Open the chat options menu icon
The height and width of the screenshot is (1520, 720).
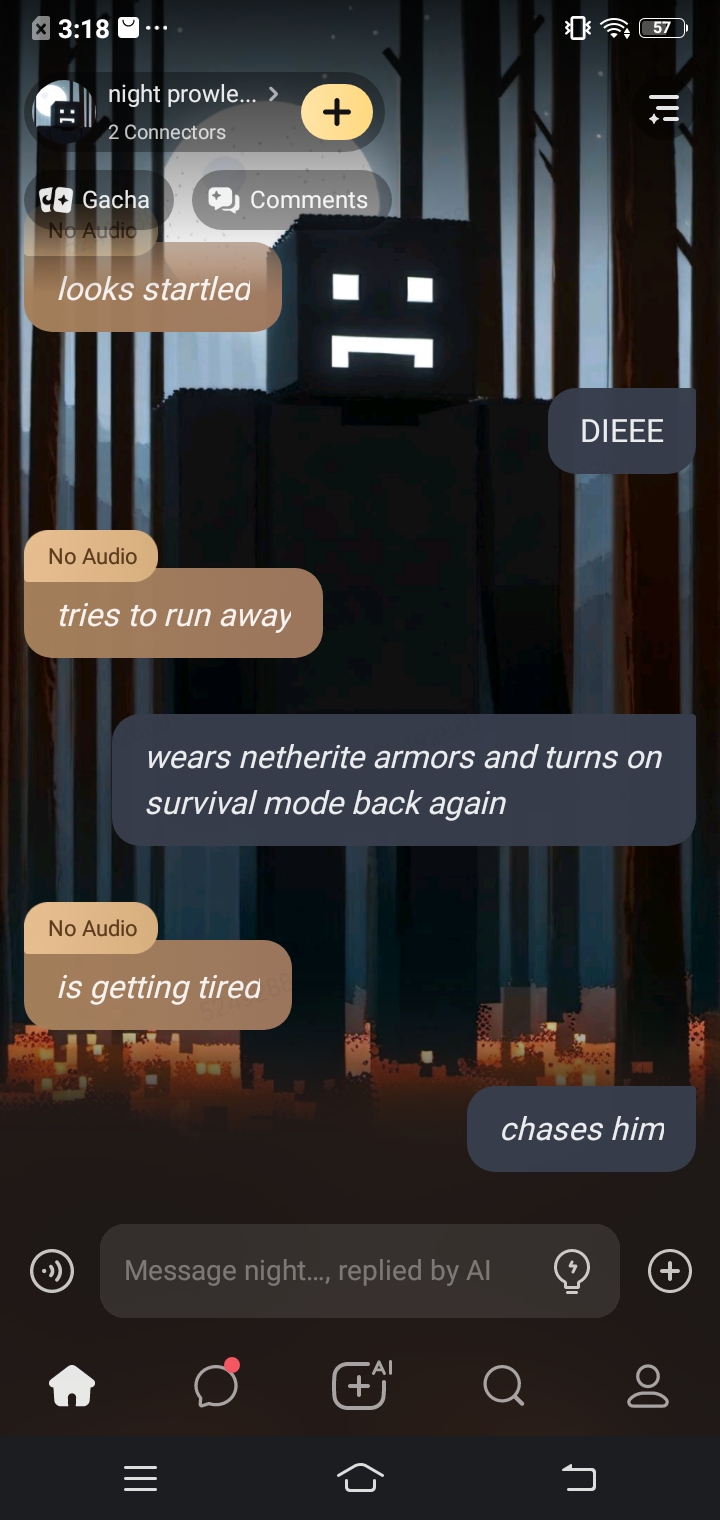(x=663, y=109)
